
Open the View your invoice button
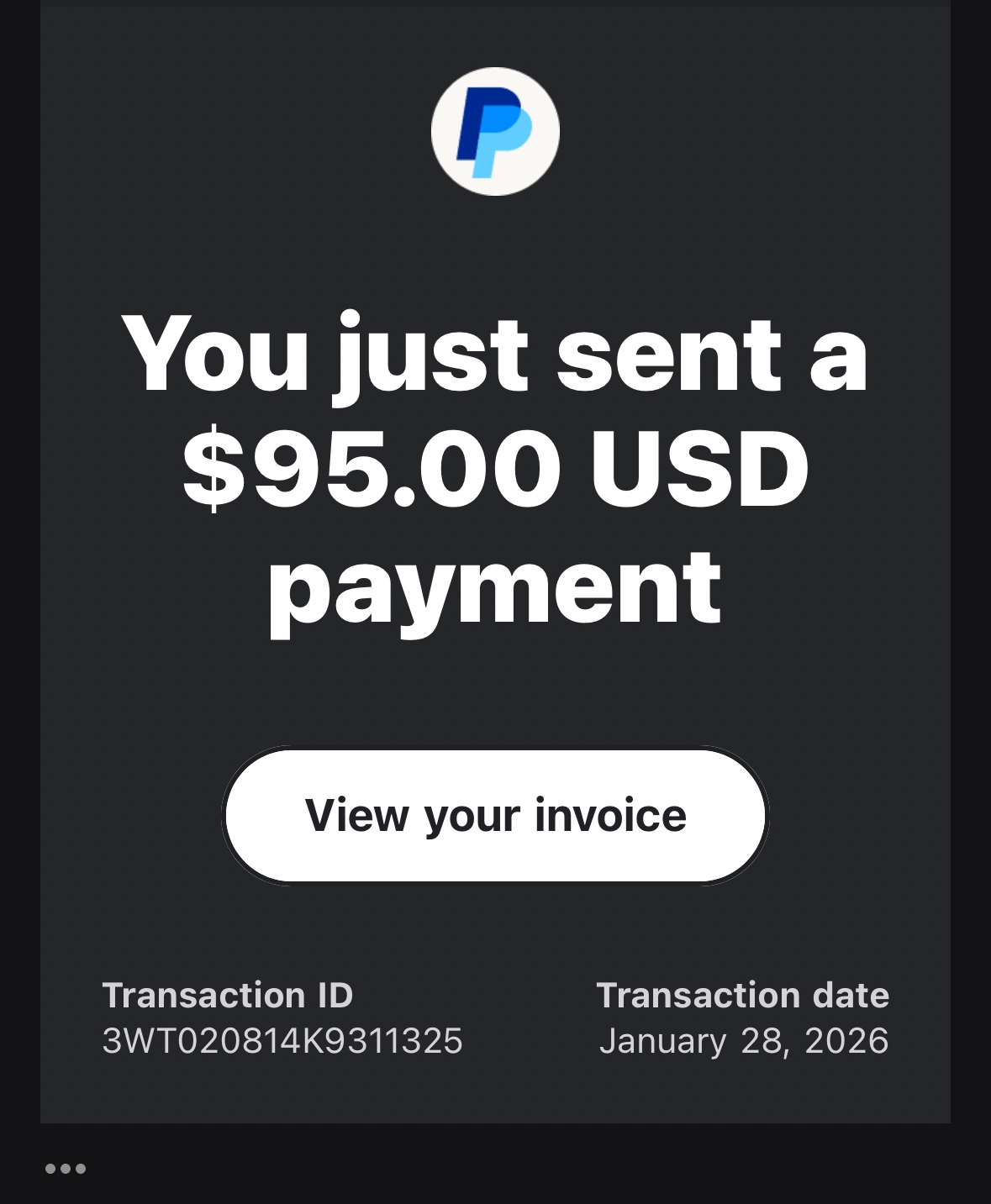(x=495, y=816)
